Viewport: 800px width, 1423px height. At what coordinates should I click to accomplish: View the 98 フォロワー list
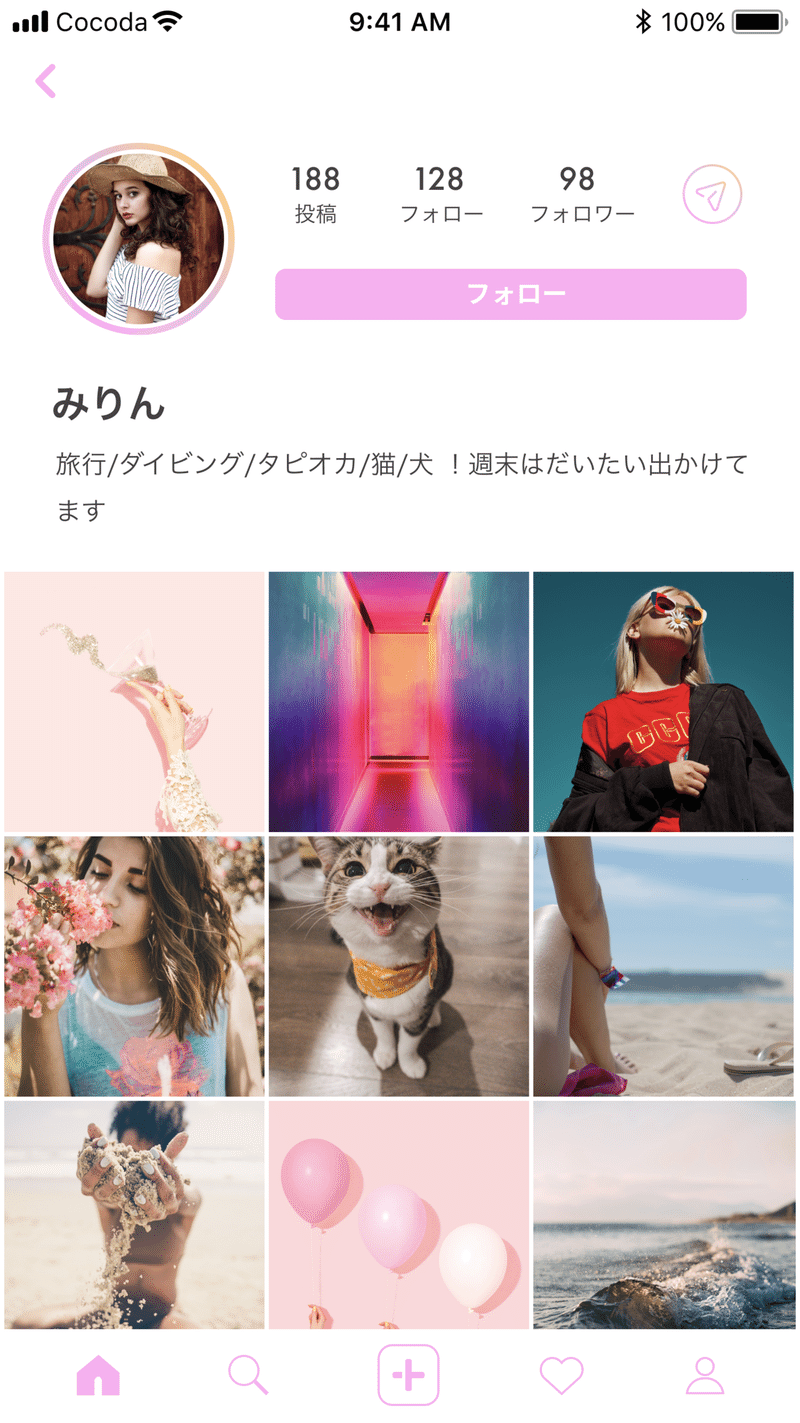click(582, 193)
